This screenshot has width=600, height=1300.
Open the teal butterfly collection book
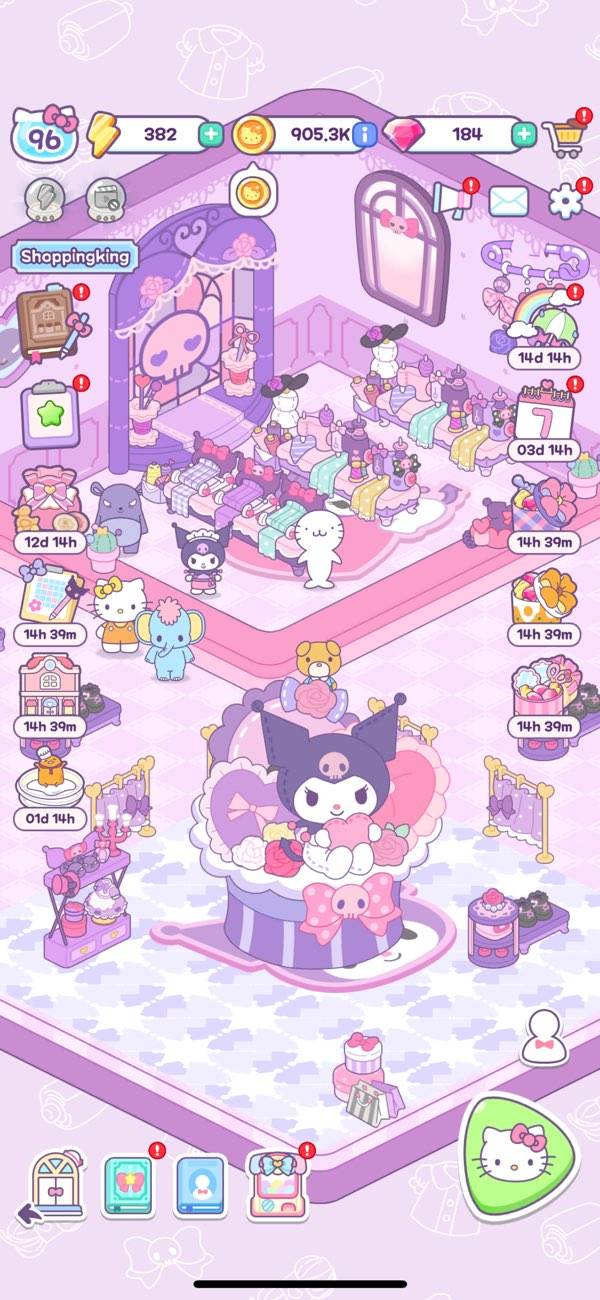tap(128, 1186)
